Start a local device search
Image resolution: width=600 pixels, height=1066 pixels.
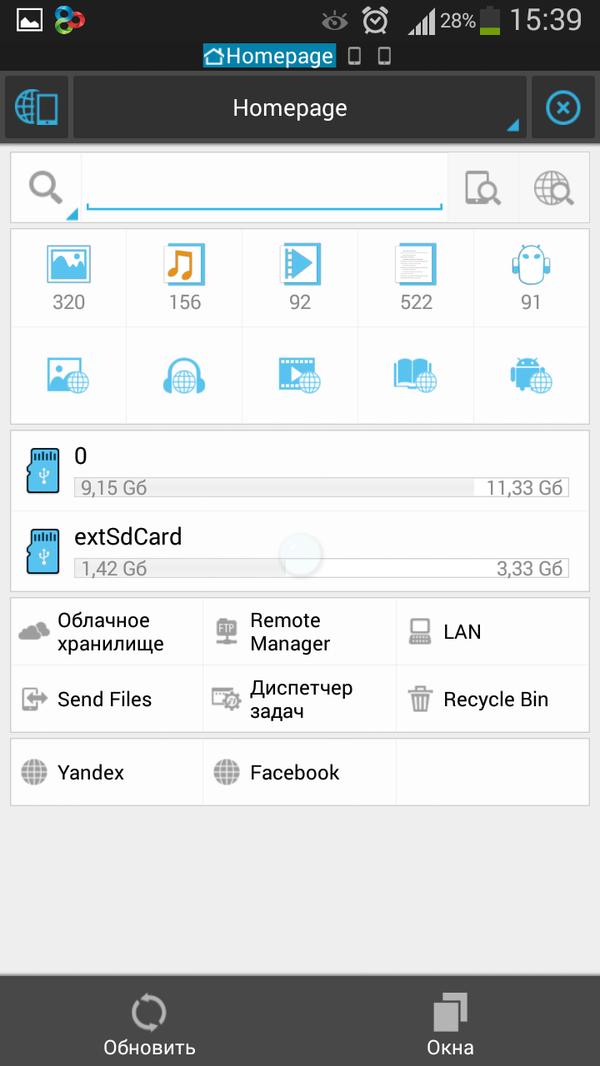click(482, 187)
